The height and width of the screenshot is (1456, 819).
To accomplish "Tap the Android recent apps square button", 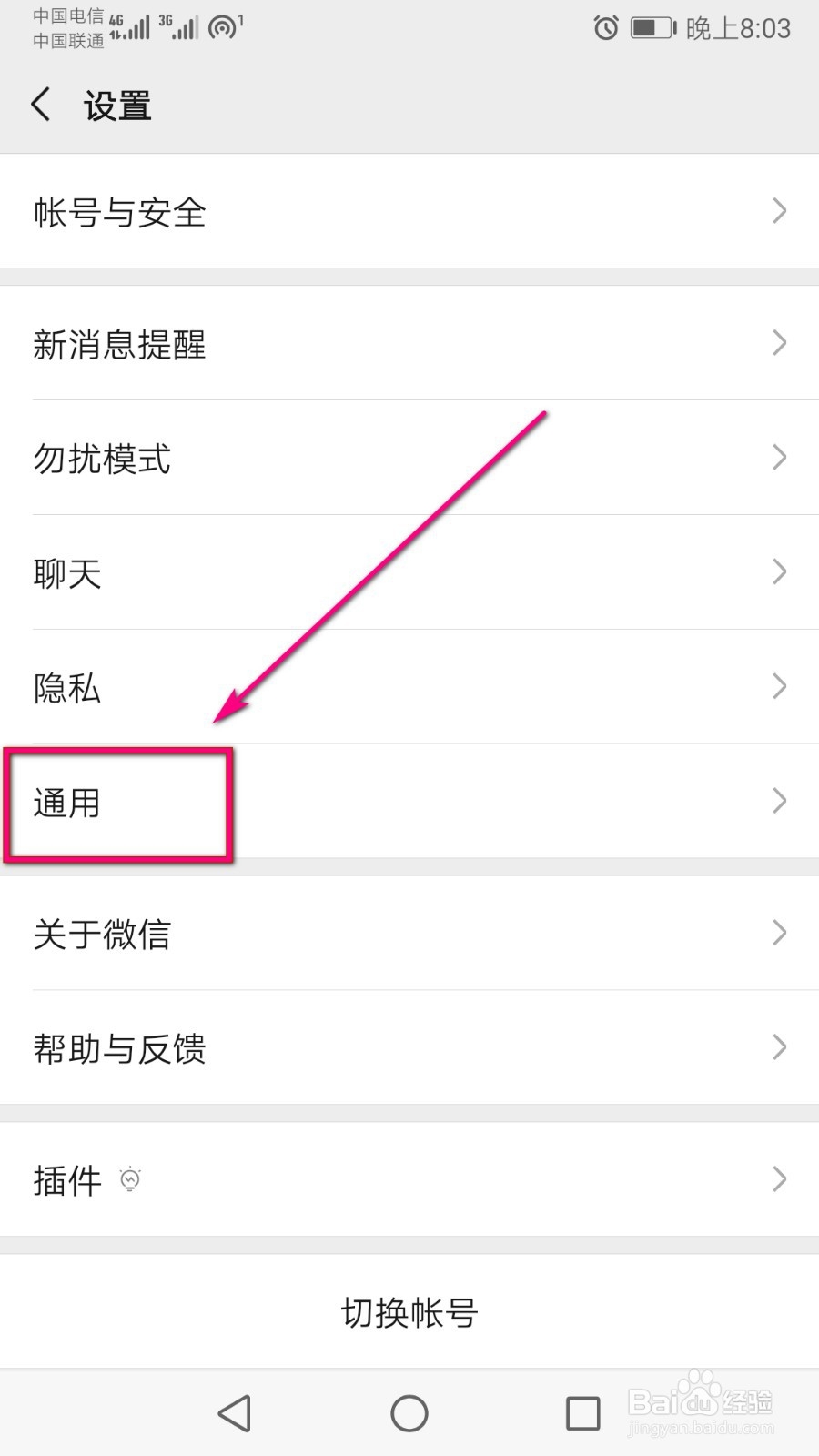I will 583,1412.
